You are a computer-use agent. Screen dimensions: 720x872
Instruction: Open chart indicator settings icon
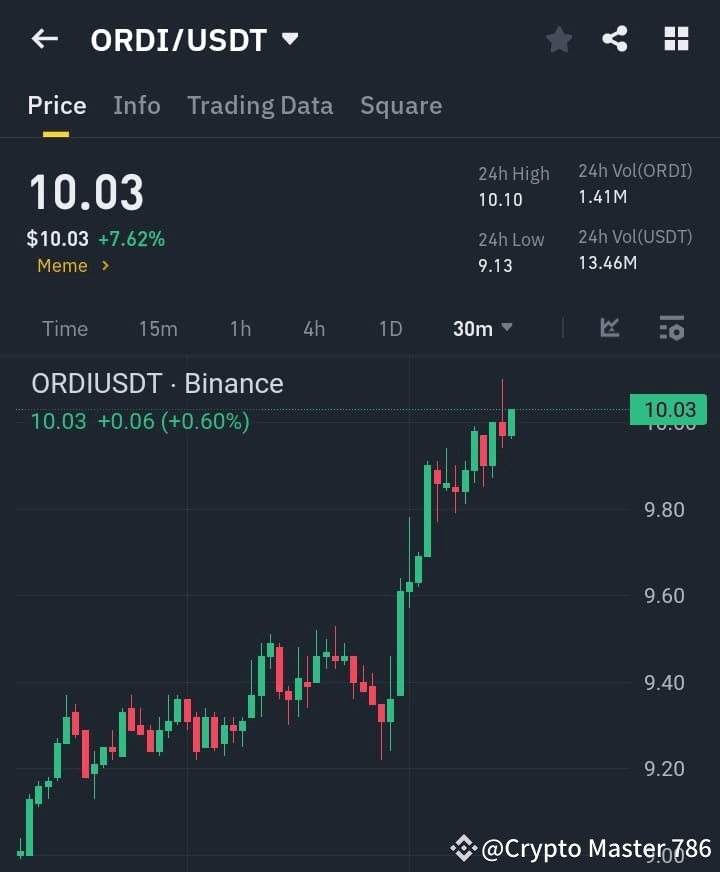pos(671,328)
